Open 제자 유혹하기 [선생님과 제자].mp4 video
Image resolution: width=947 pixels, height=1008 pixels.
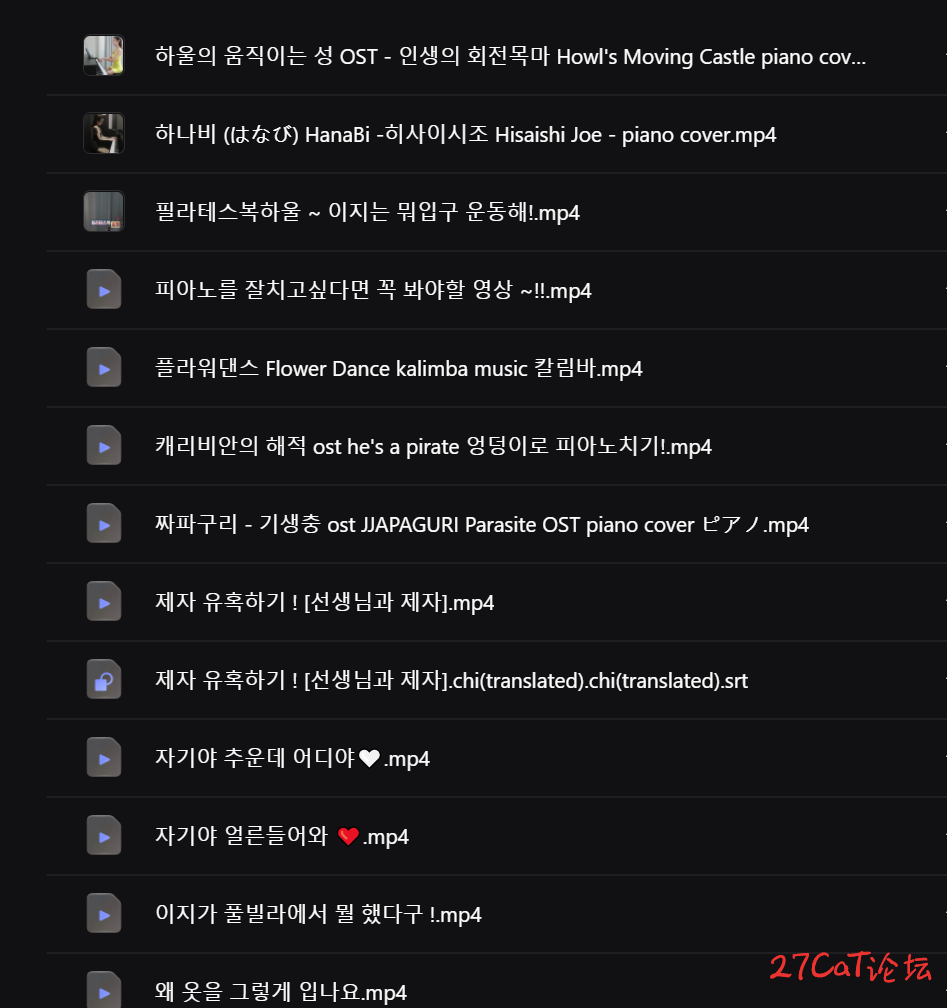(324, 603)
